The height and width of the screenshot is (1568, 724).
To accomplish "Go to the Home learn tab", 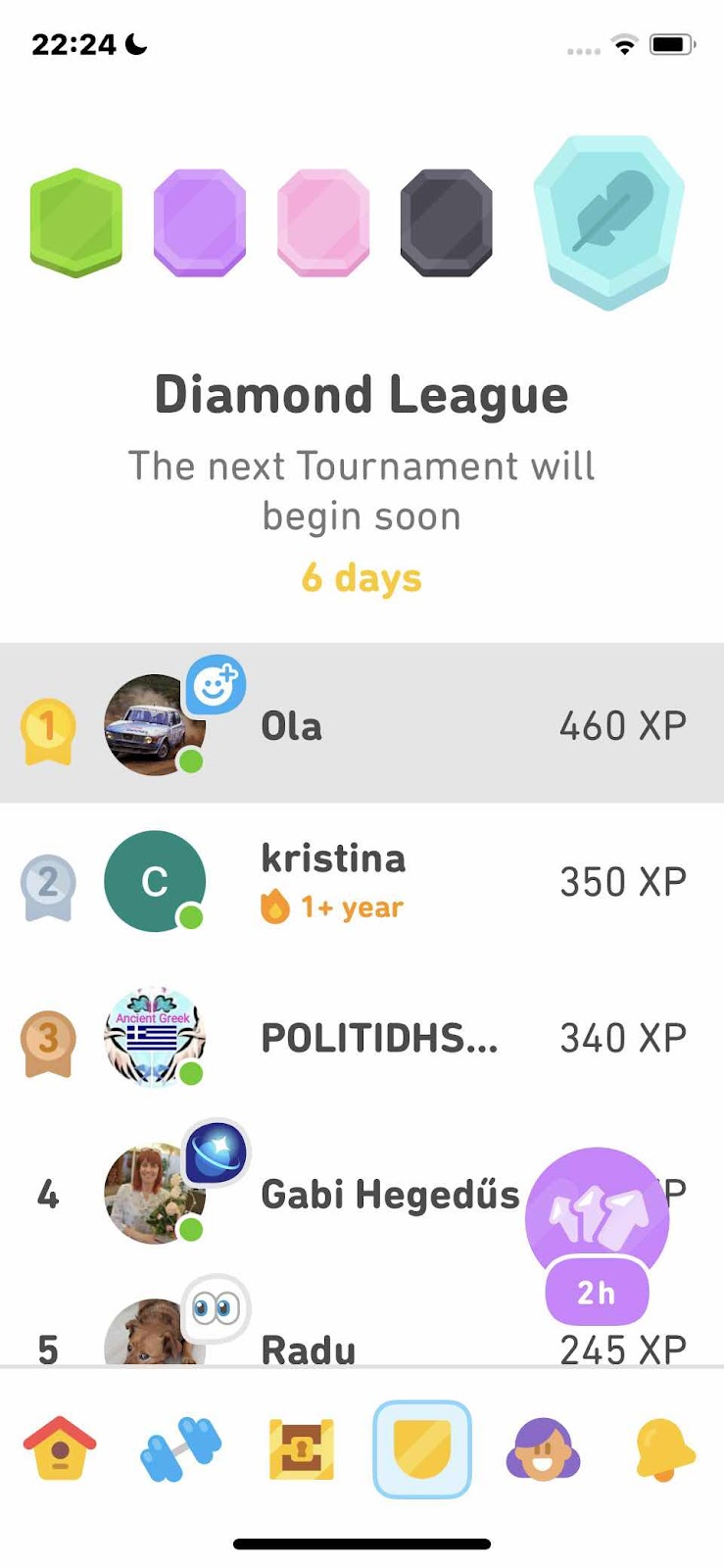I will click(x=60, y=1448).
